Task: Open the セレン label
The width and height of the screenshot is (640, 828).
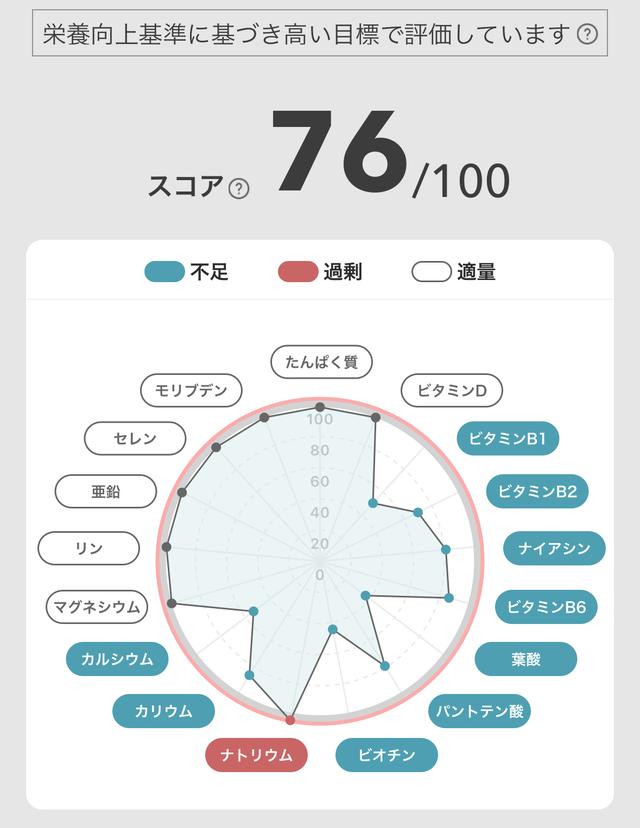Action: (x=134, y=438)
